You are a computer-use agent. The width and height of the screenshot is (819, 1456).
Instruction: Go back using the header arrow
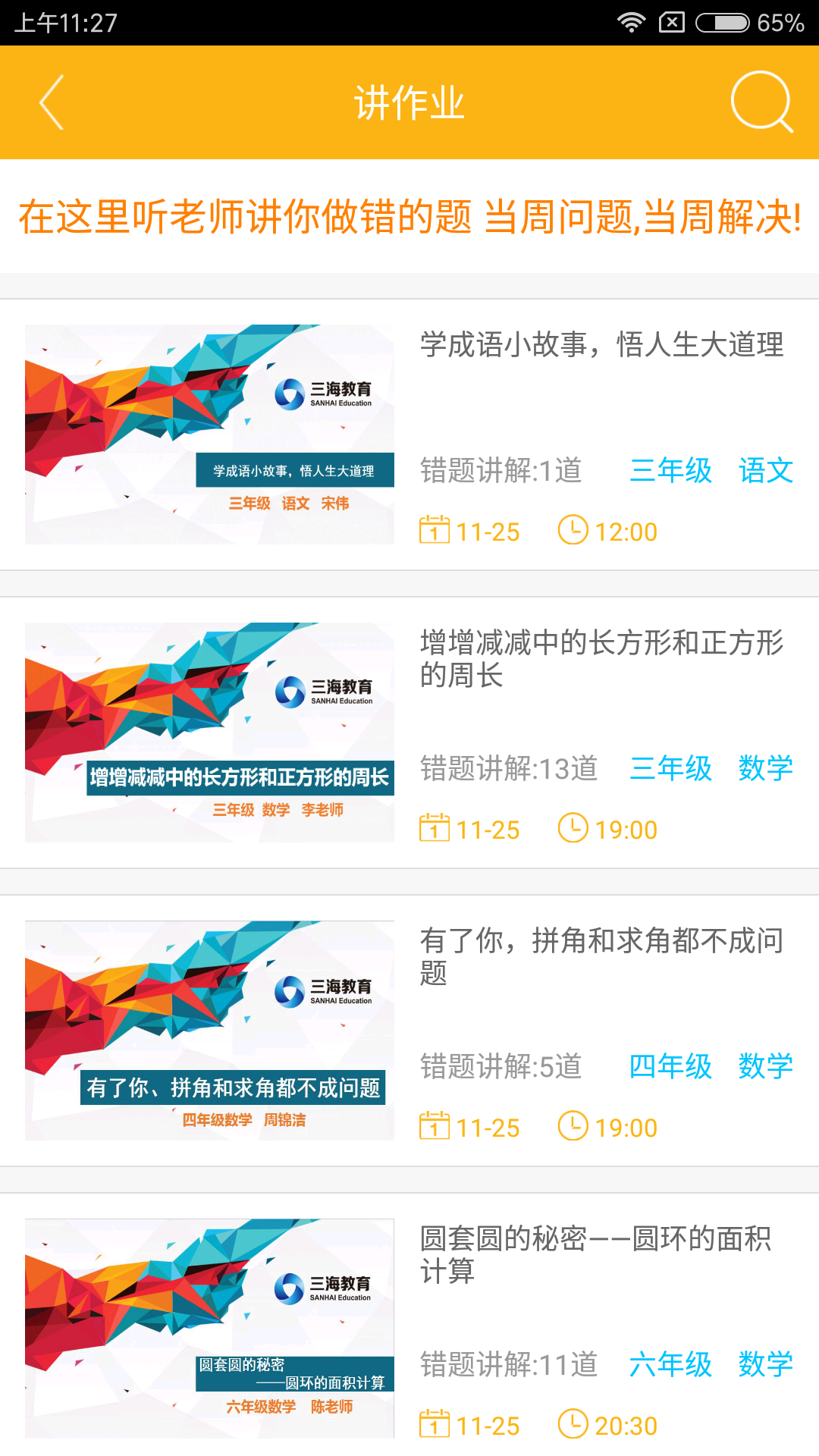click(52, 102)
